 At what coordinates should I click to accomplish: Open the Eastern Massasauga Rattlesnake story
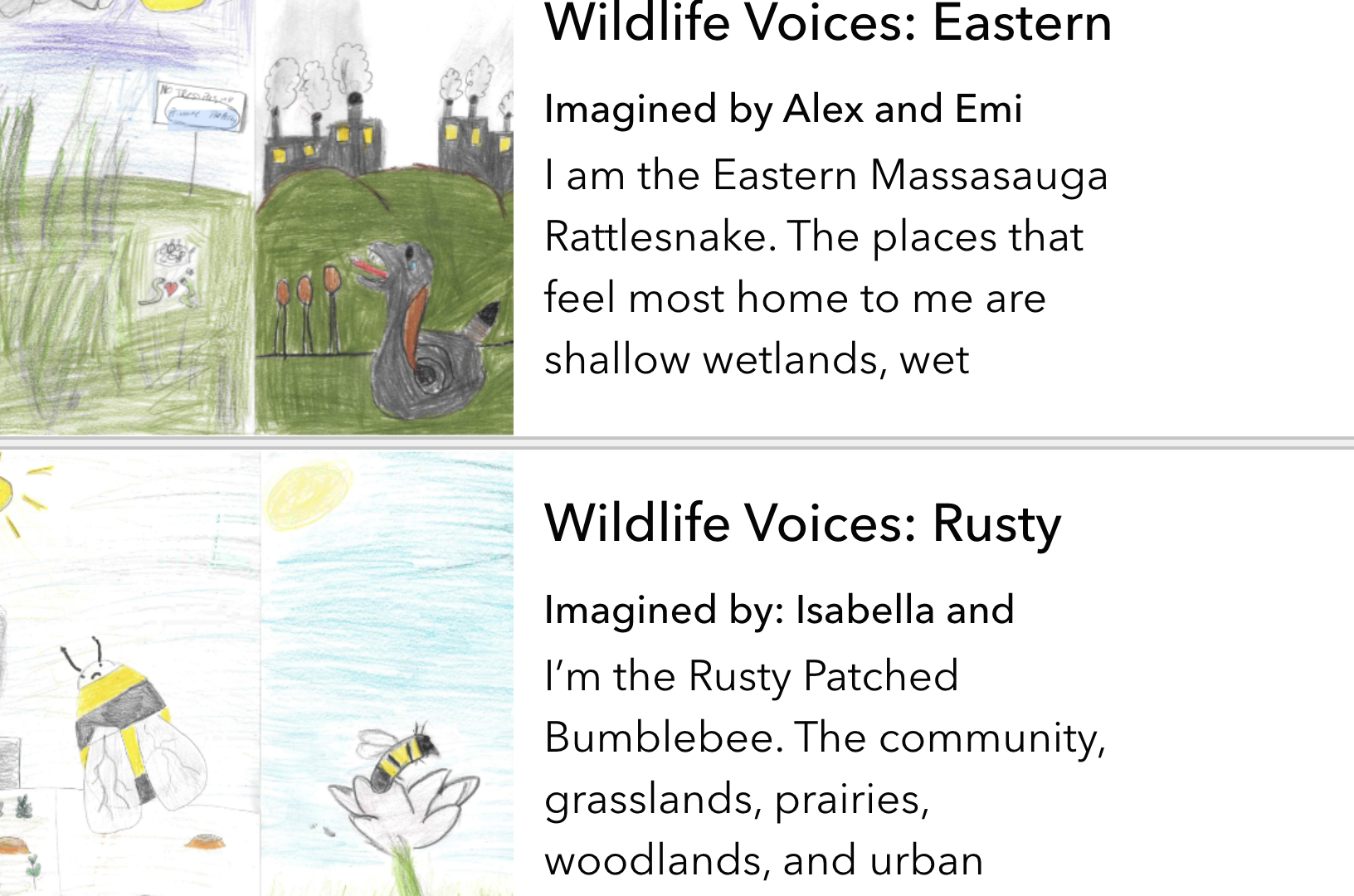pyautogui.click(x=827, y=23)
